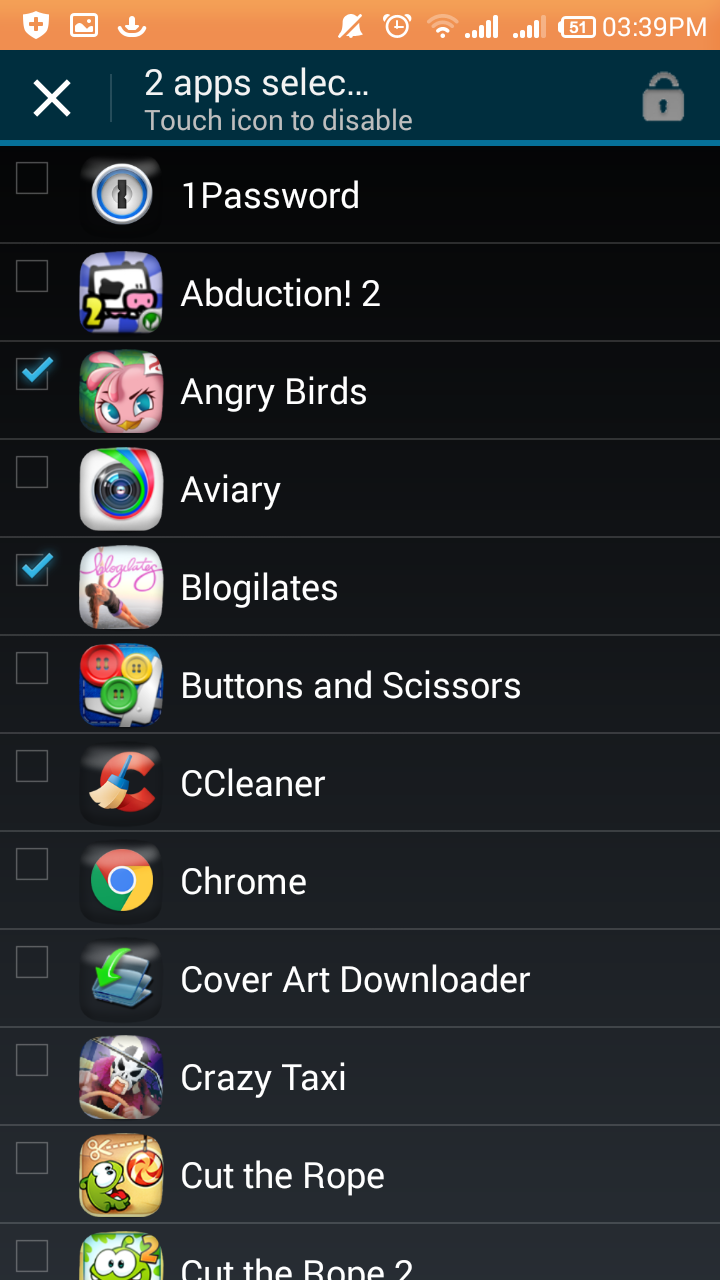Uncheck the Angry Birds checkbox
Screen dimensions: 720x1280
[32, 375]
